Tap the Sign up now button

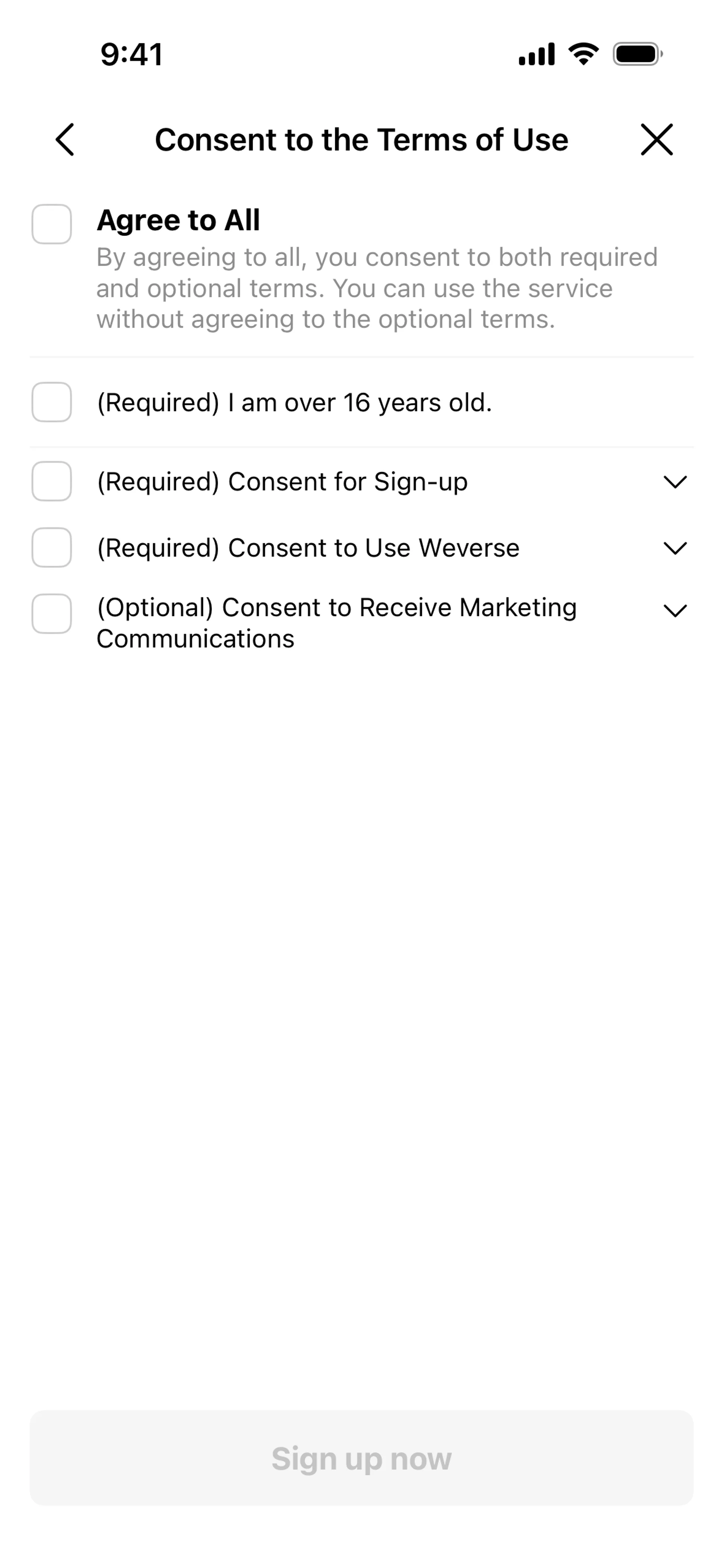[x=361, y=1458]
